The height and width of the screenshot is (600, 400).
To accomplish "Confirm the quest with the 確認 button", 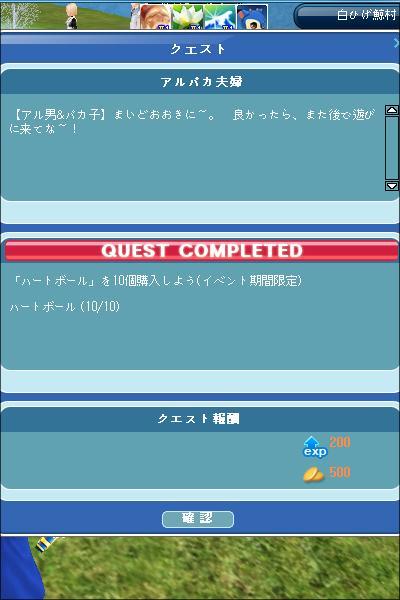I will point(198,519).
